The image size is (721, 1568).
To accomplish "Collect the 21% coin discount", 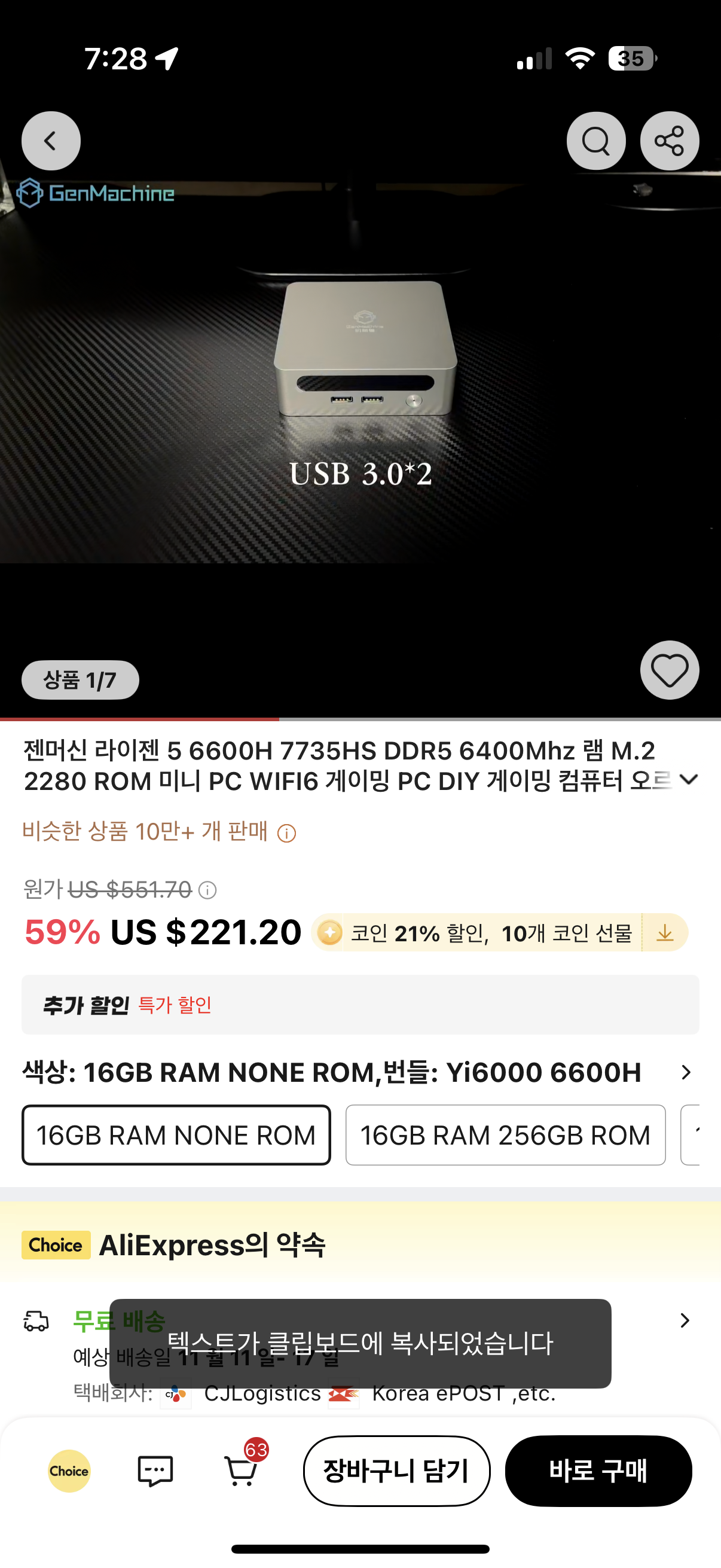I will (x=665, y=932).
